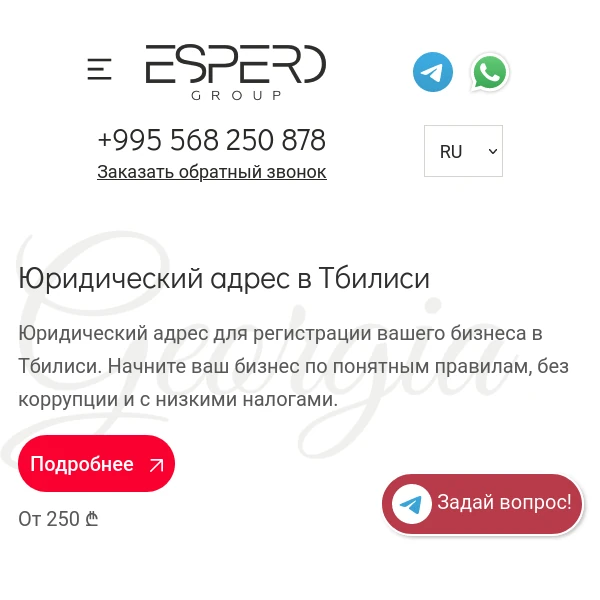Go to homepage via the Espero Group logo
Screen dimensions: 600x600
coord(235,71)
